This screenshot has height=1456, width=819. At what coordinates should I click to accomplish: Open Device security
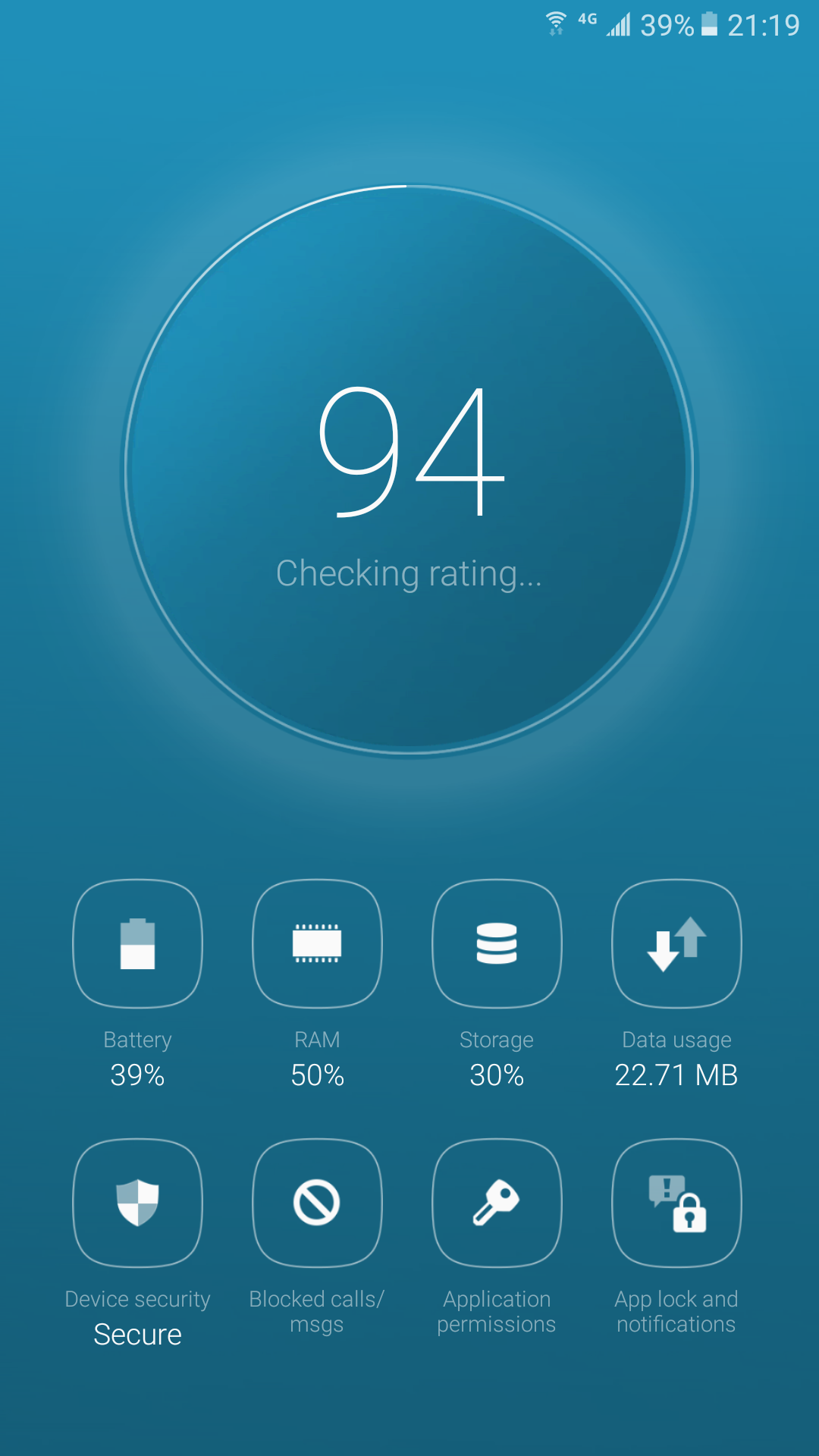click(x=137, y=1203)
